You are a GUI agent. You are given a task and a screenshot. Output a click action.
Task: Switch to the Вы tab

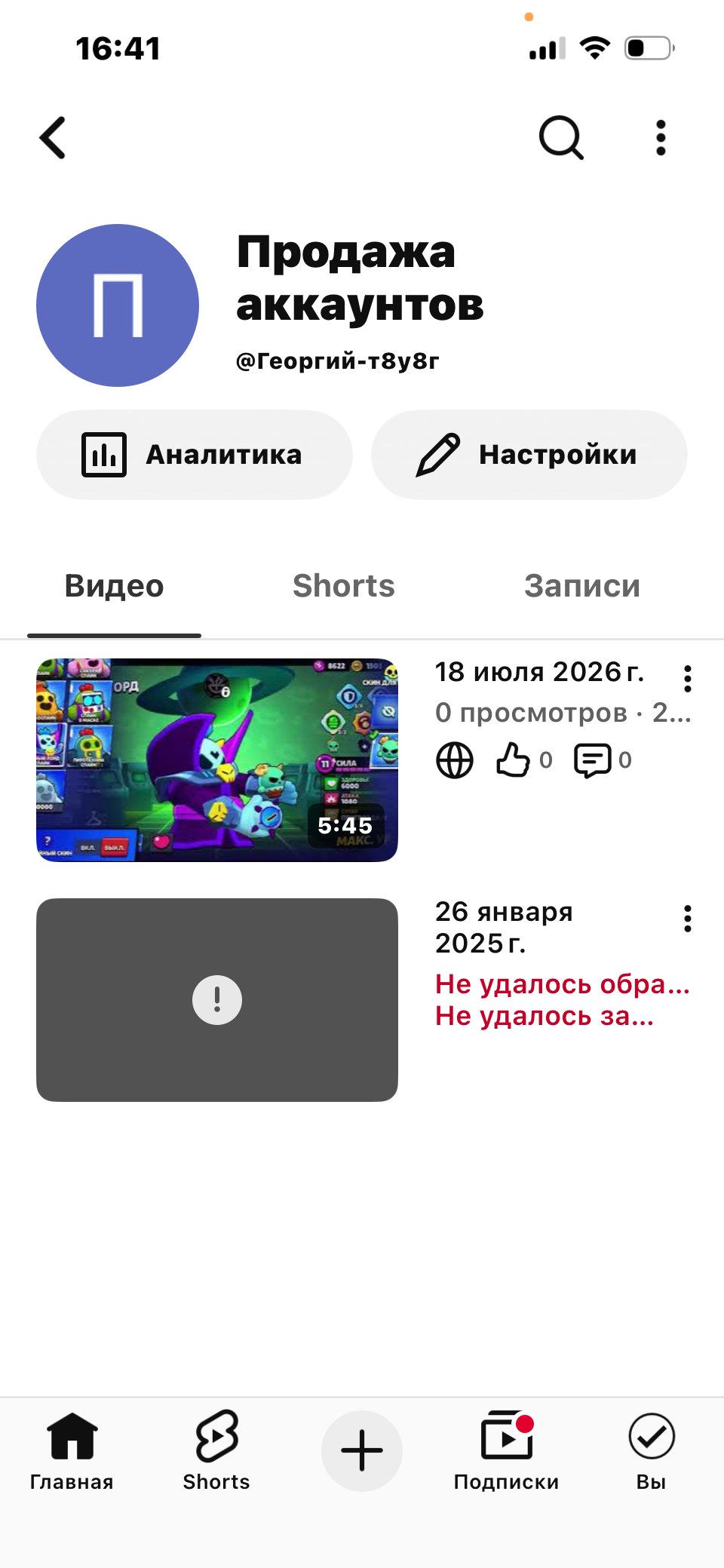coord(652,1450)
